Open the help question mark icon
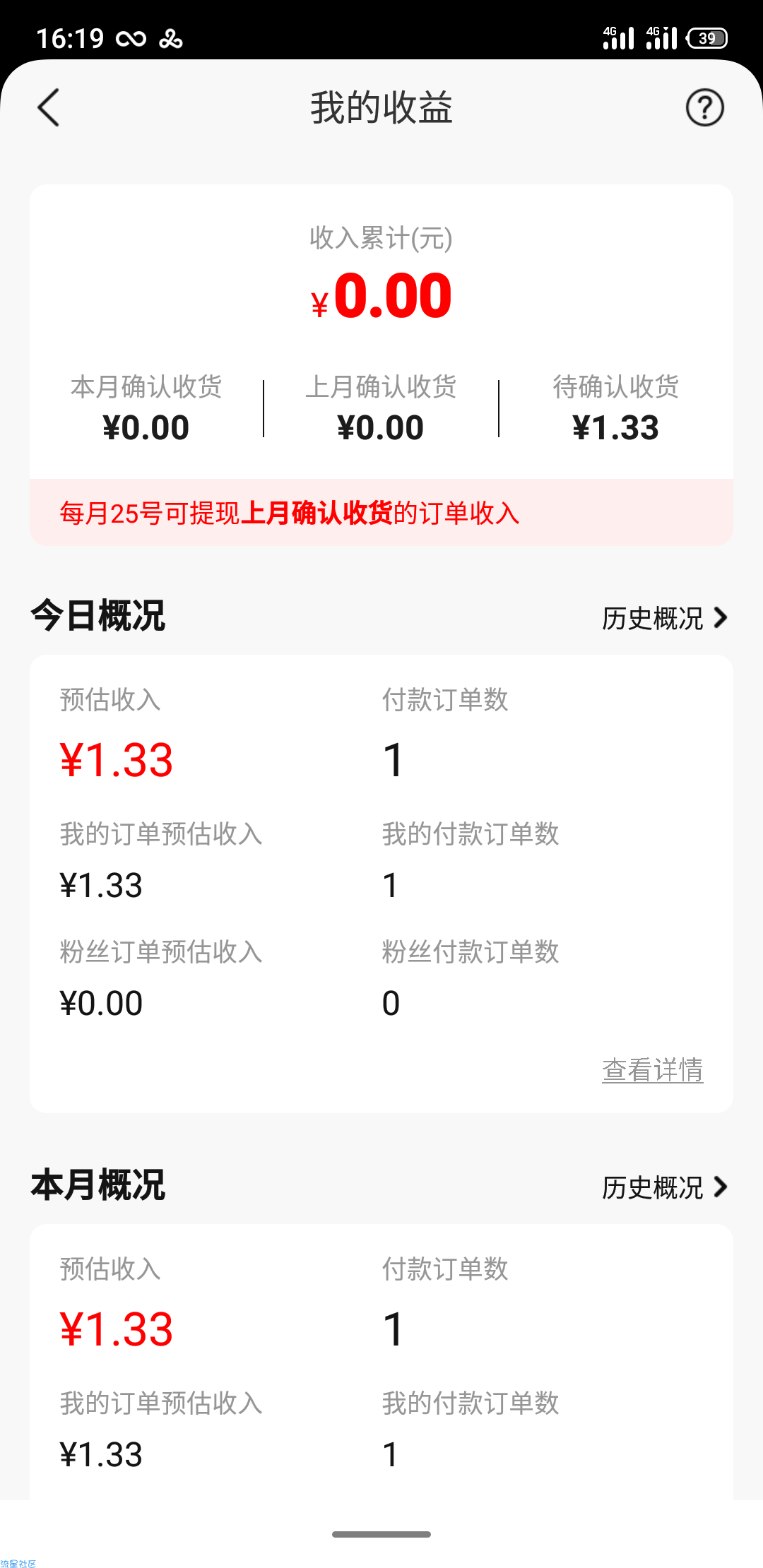 pos(704,108)
